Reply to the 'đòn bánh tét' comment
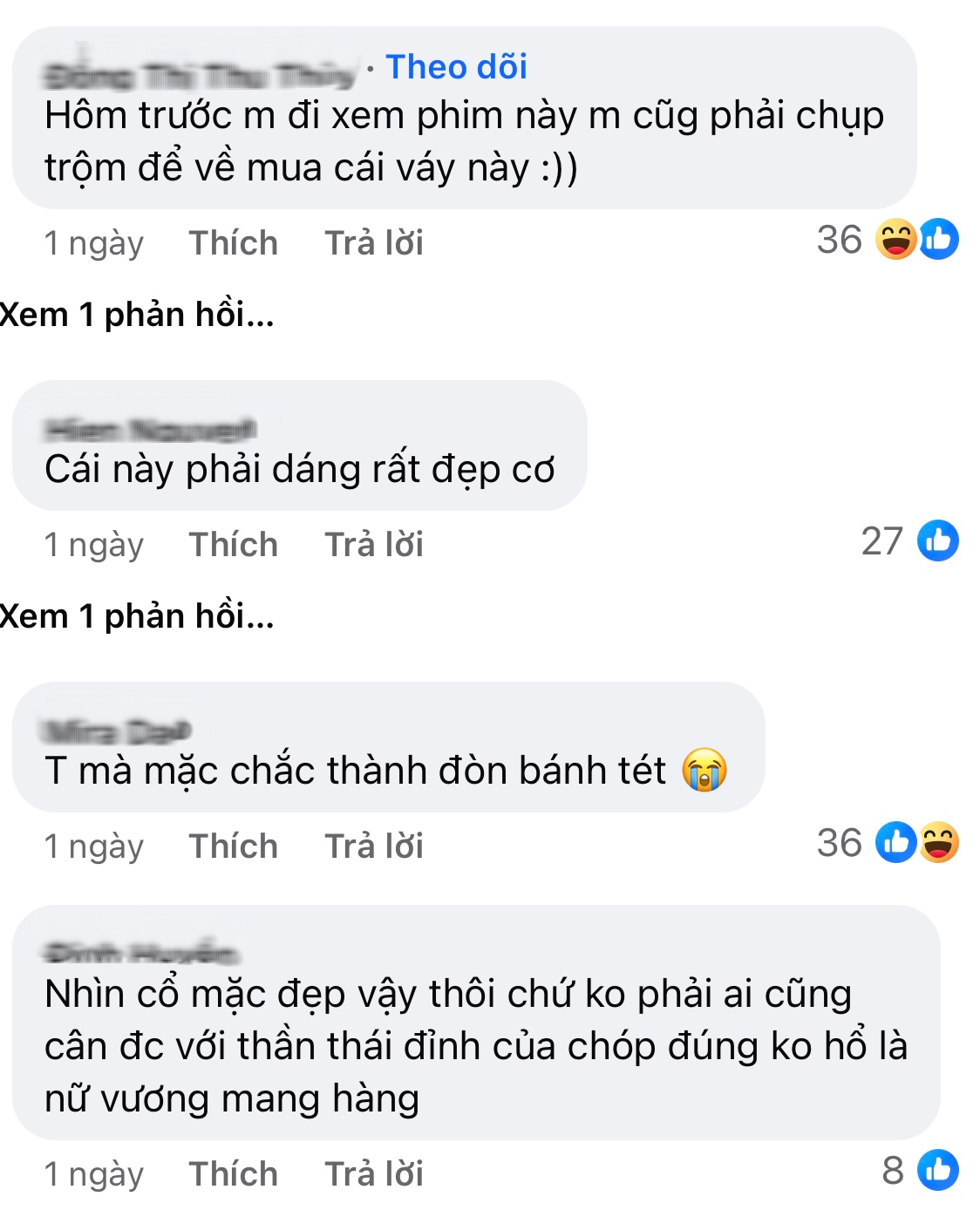The image size is (980, 1210). [x=373, y=846]
